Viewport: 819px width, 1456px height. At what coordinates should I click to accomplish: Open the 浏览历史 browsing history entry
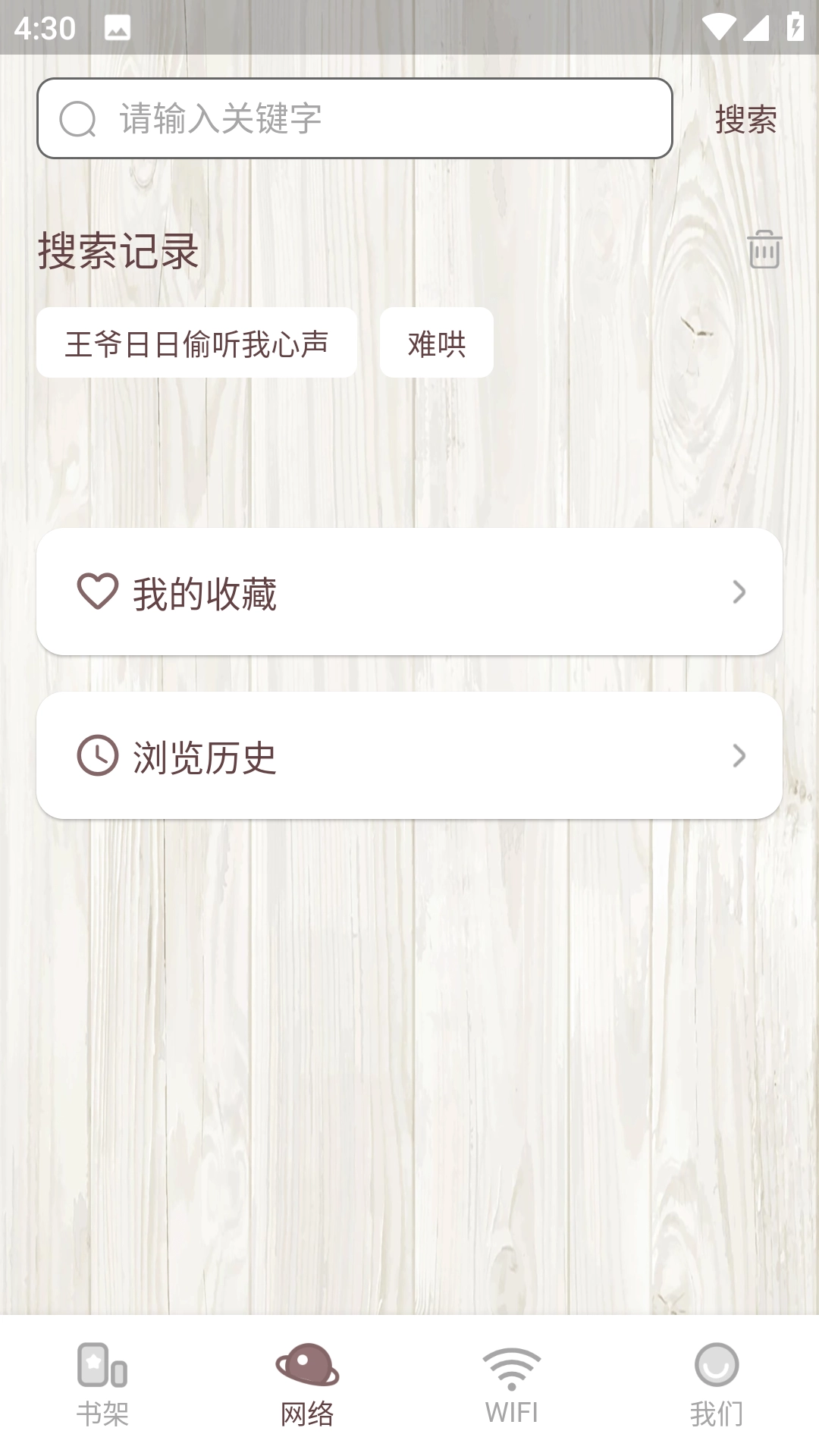(409, 756)
